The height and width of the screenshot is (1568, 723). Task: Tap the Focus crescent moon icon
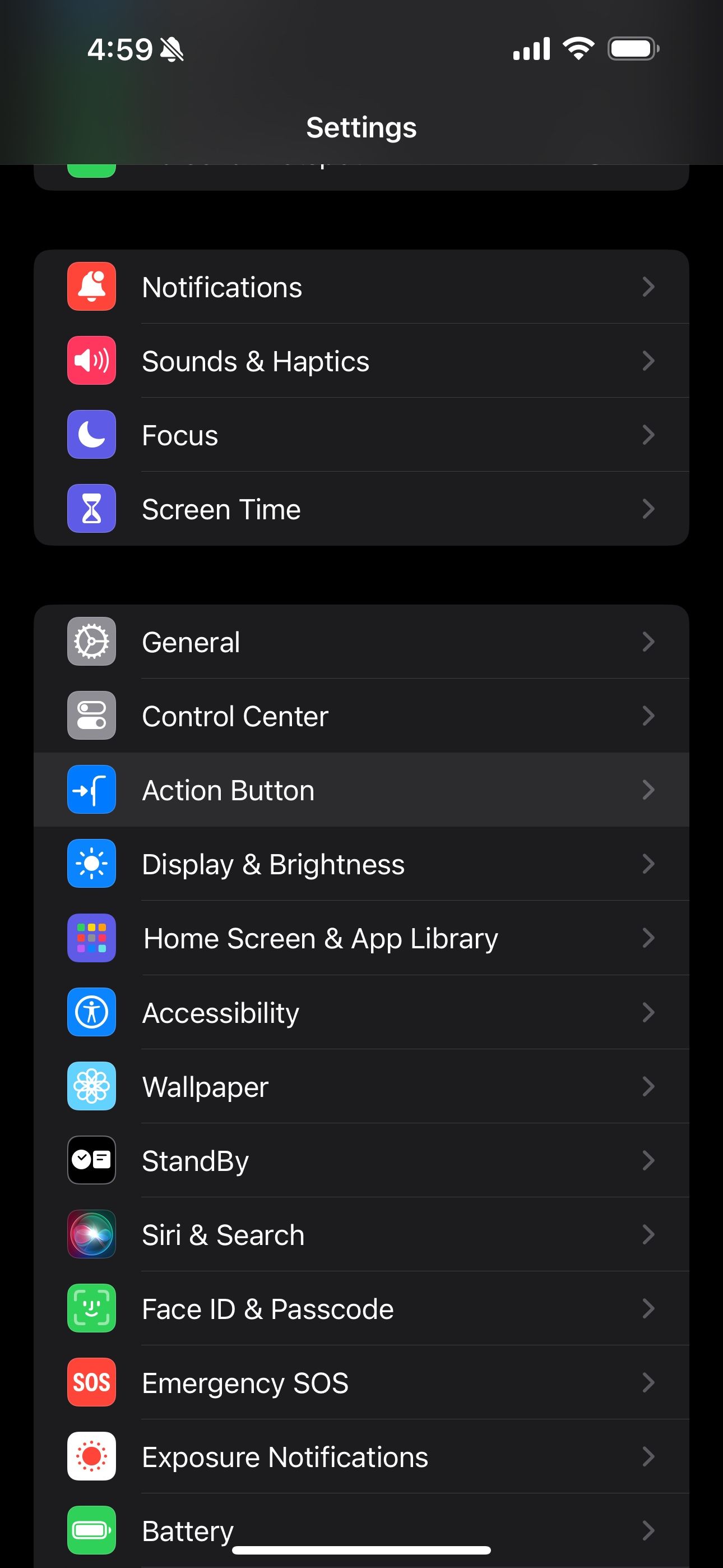pyautogui.click(x=91, y=435)
